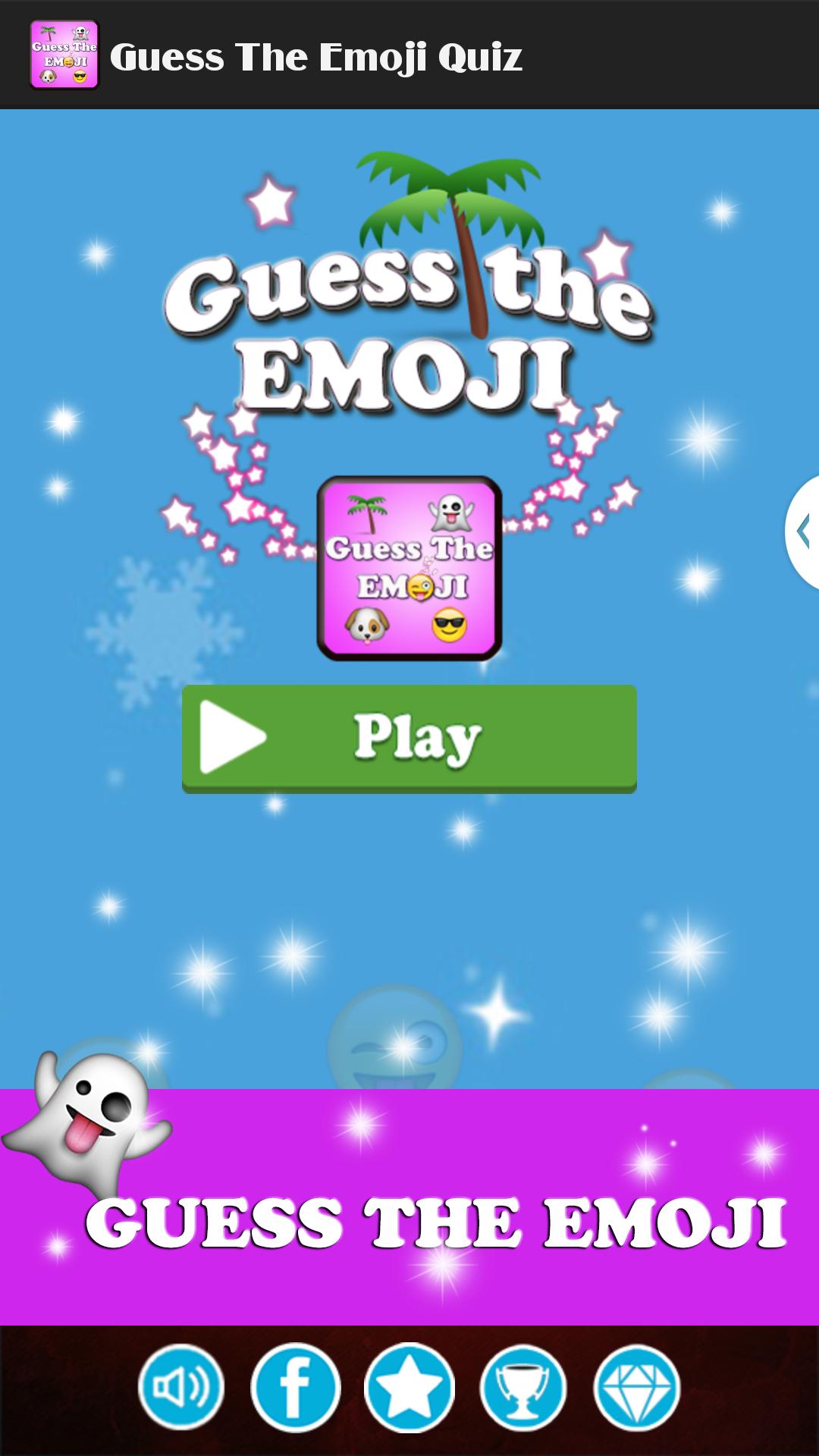
Task: Toggle the sound speaker icon
Action: tap(181, 1387)
